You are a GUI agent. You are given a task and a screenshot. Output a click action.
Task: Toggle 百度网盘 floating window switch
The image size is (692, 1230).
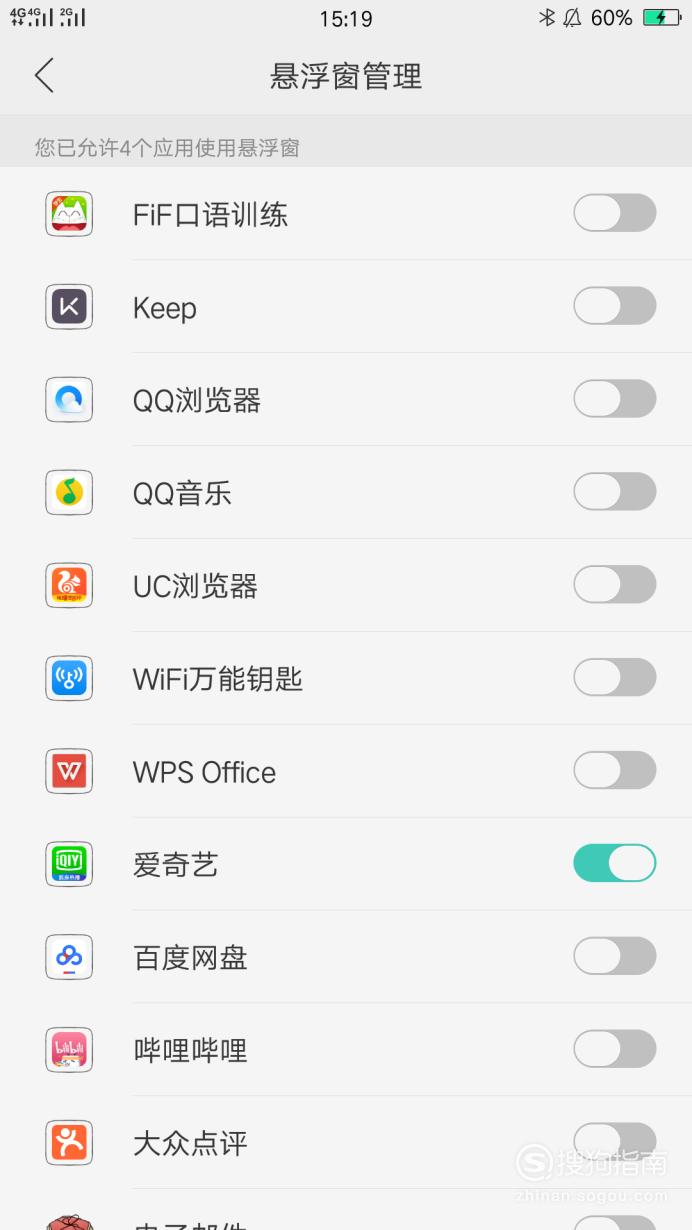(615, 957)
